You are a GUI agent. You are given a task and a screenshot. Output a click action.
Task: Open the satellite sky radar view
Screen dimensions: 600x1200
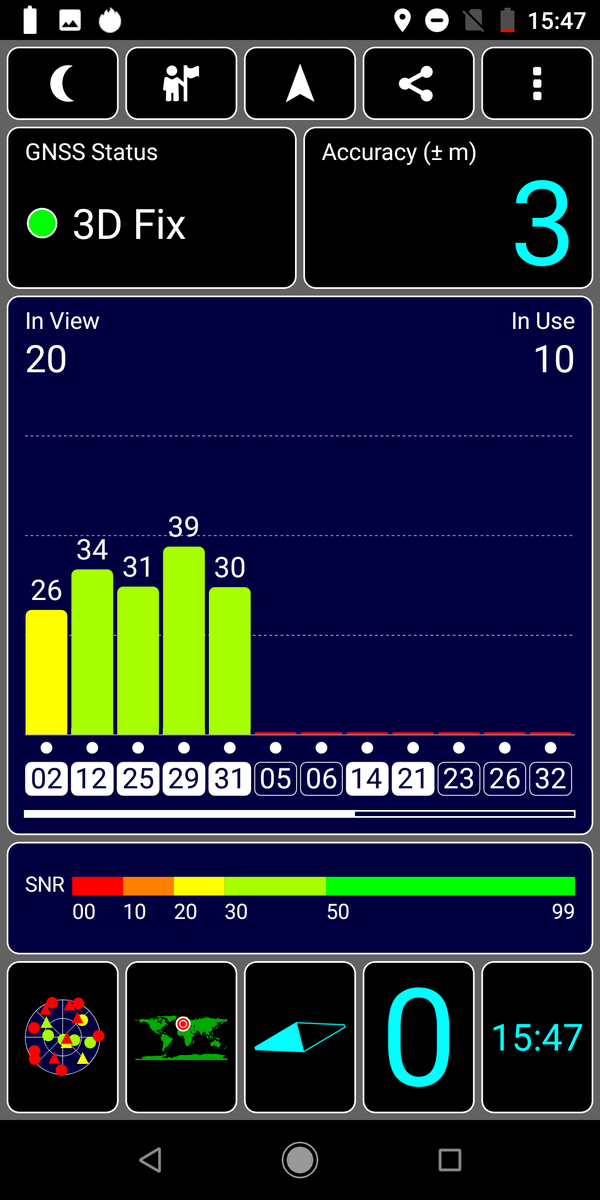pos(63,1037)
